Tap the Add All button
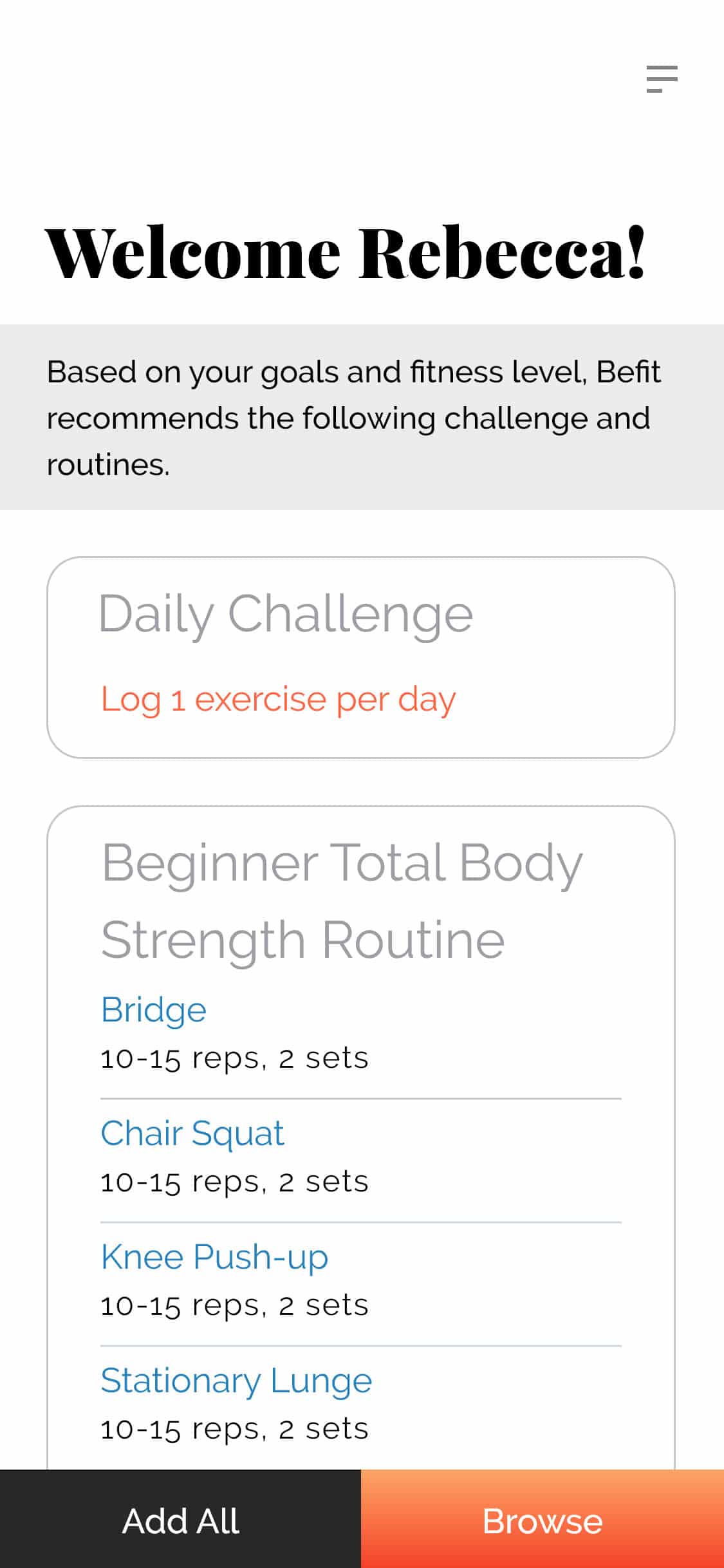This screenshot has width=724, height=1568. [x=180, y=1520]
